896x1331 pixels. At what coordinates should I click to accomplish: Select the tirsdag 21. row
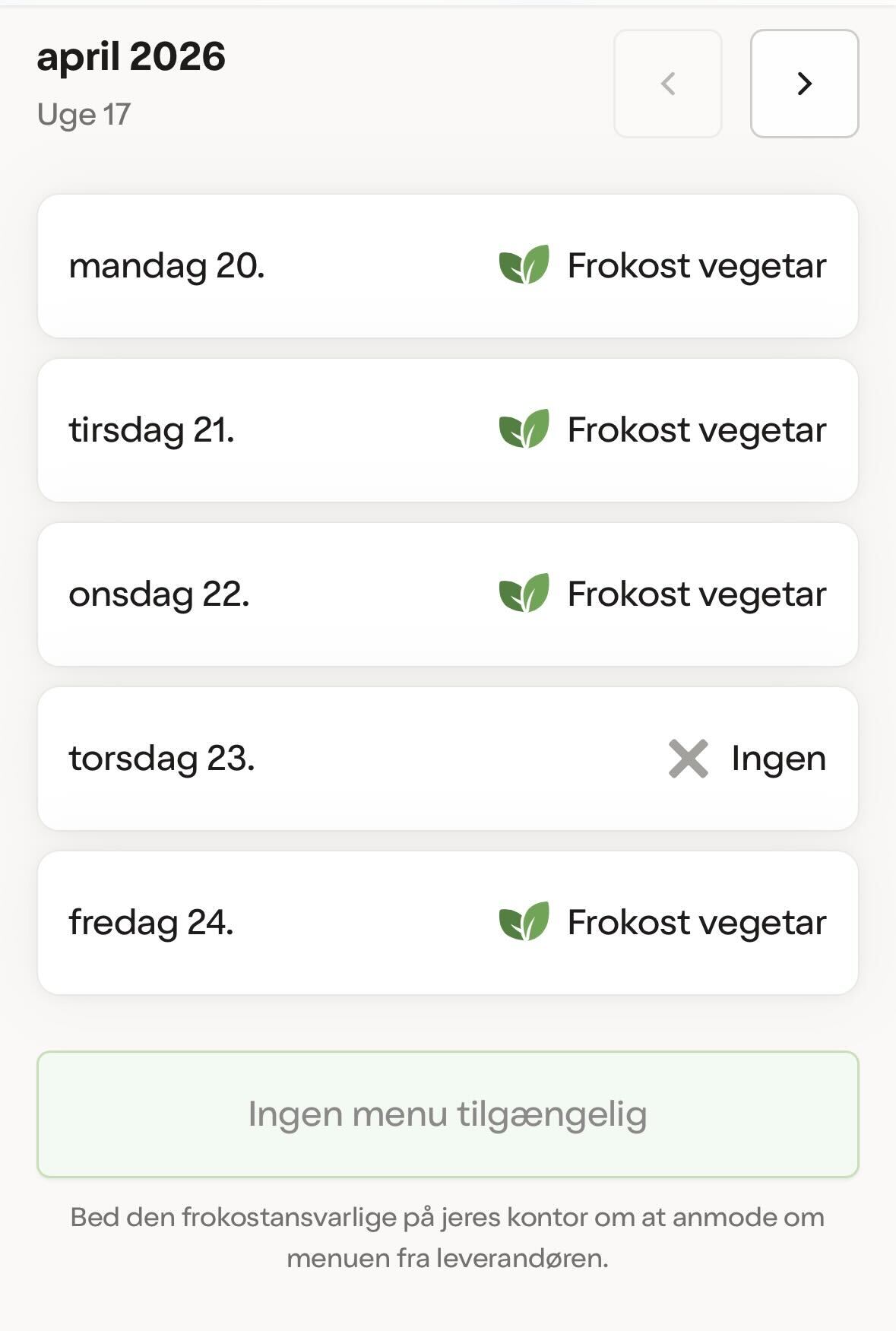tap(448, 430)
